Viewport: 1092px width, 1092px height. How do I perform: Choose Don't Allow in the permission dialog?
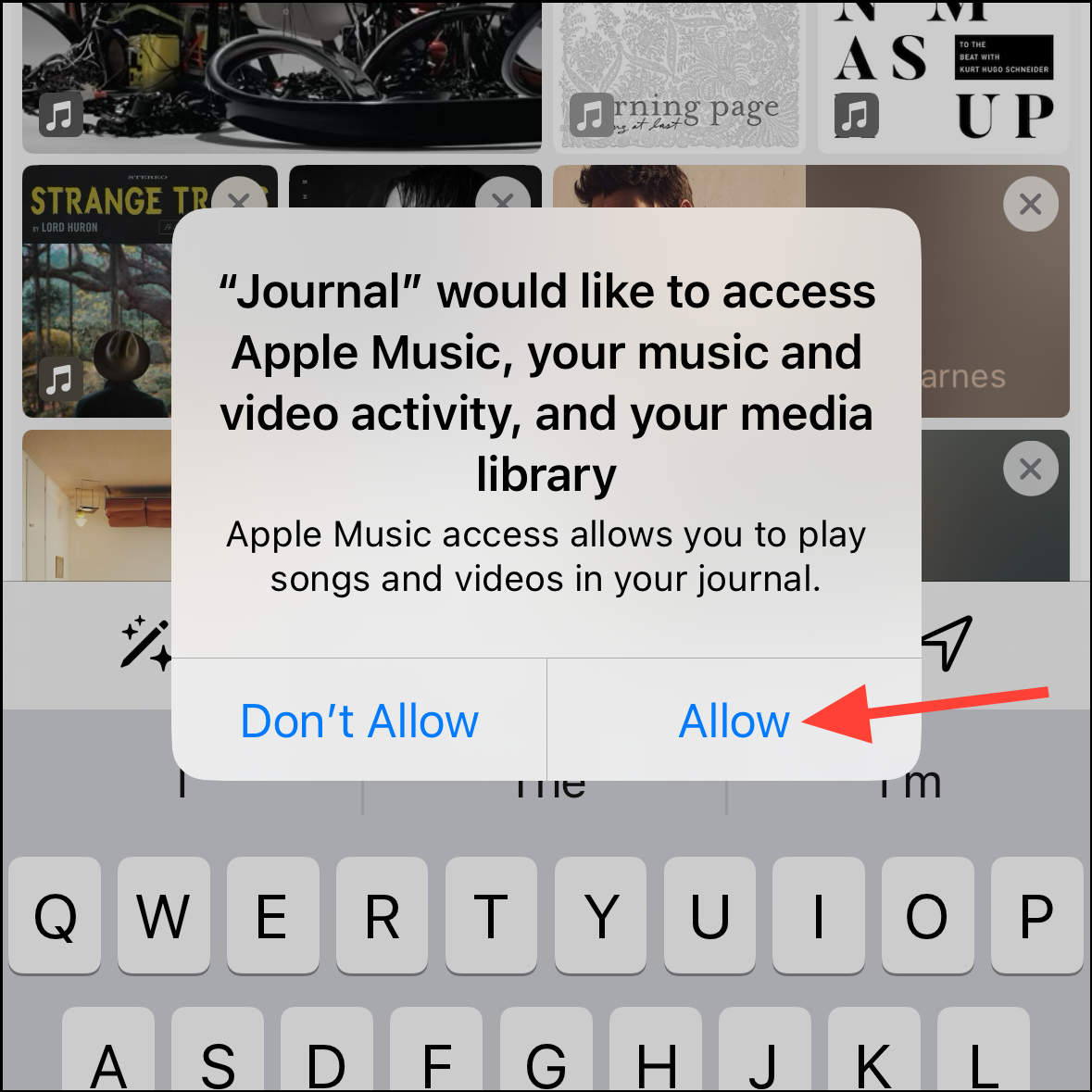tap(359, 721)
